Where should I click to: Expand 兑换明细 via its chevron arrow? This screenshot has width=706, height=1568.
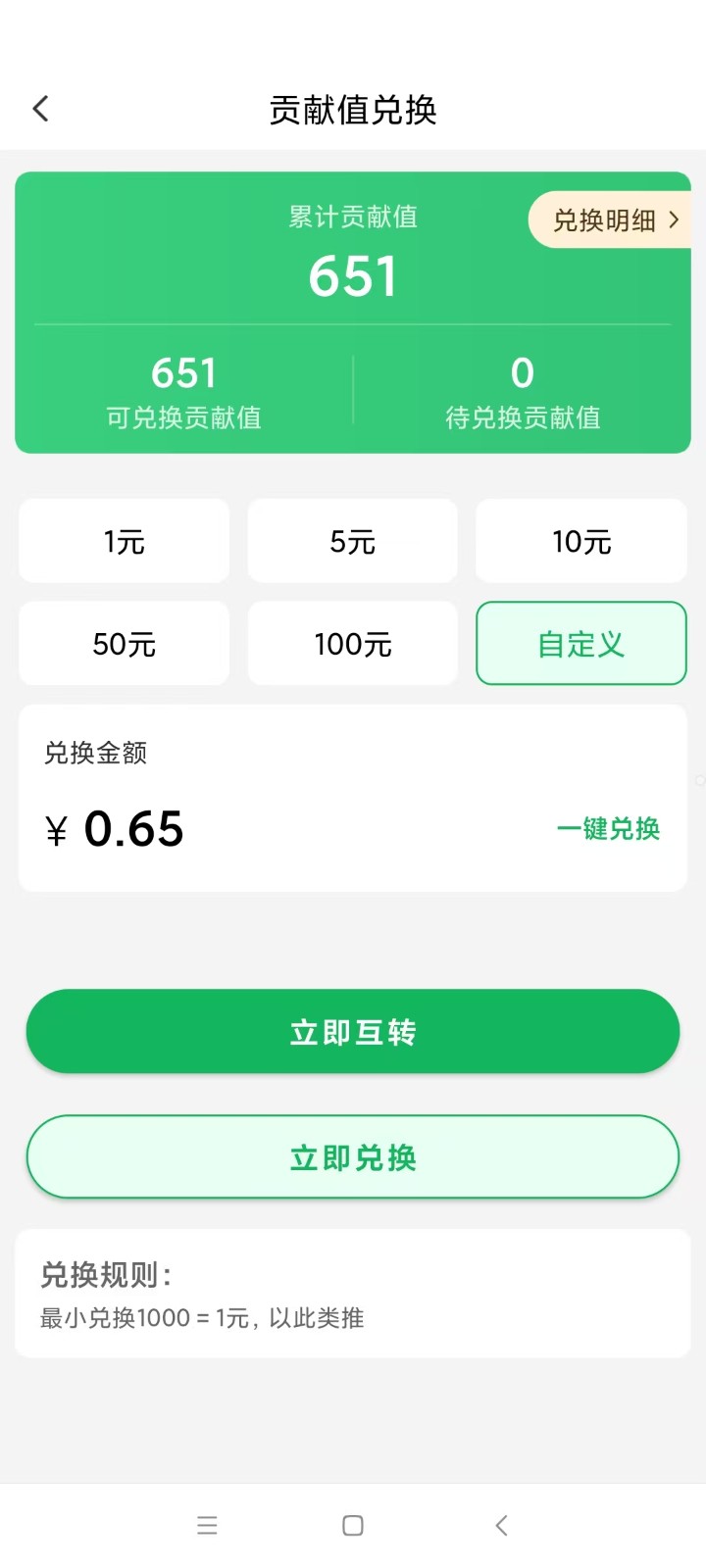[x=675, y=220]
